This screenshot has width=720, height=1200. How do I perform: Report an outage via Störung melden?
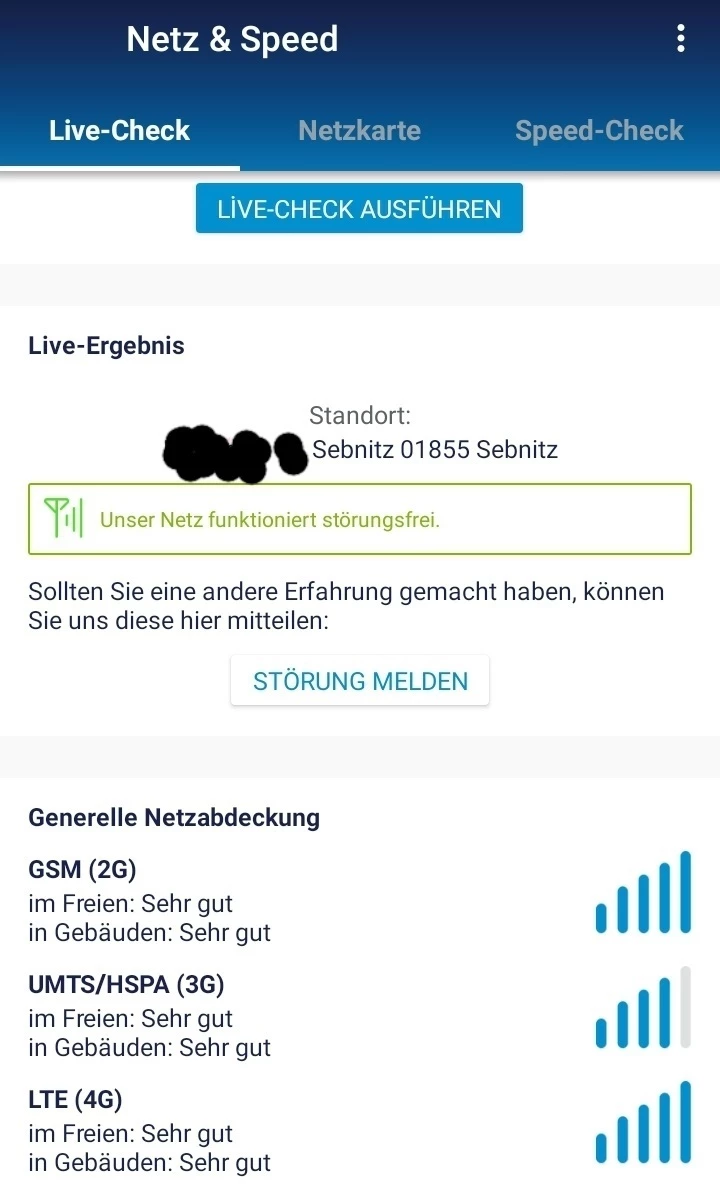[x=360, y=681]
